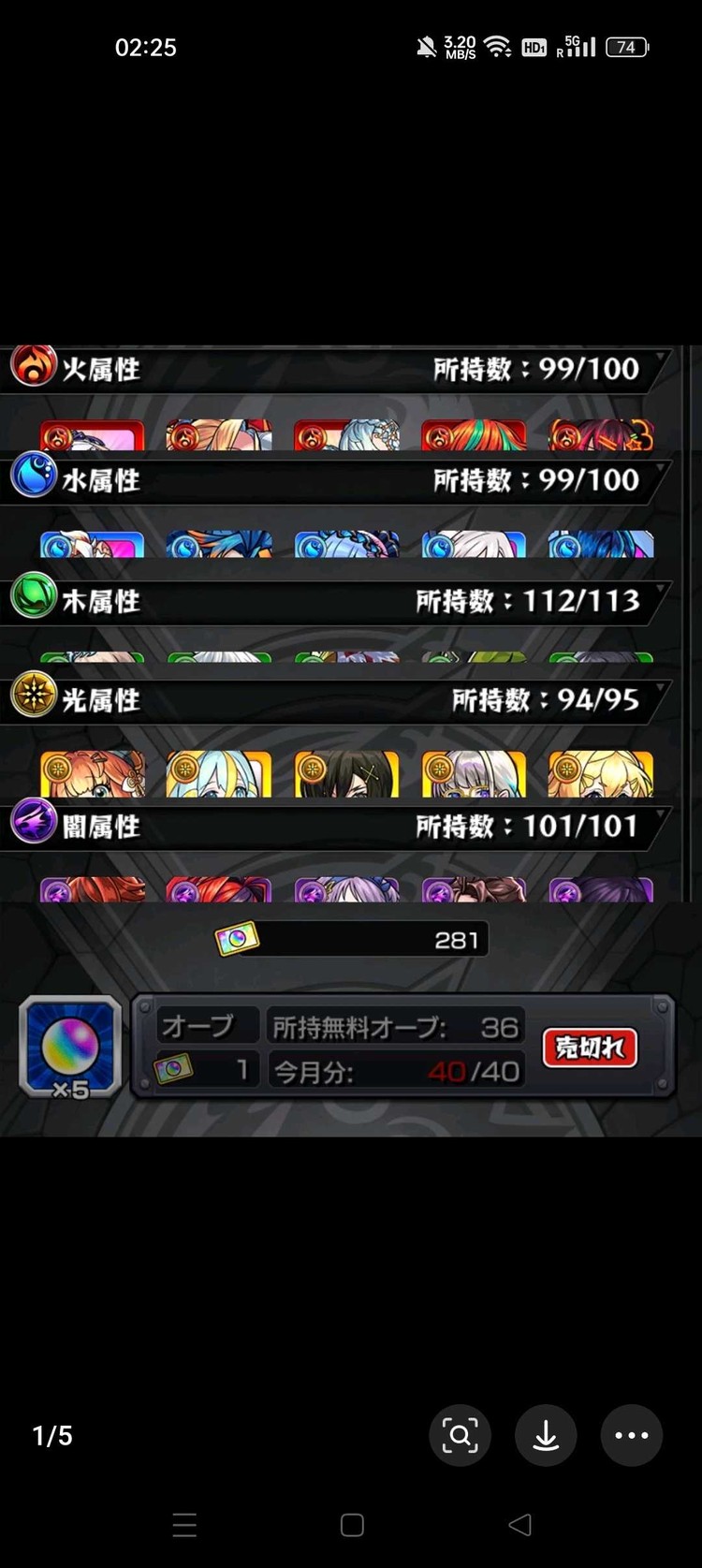
Task: Collapse the 水属性 attribute row
Action: (328, 478)
